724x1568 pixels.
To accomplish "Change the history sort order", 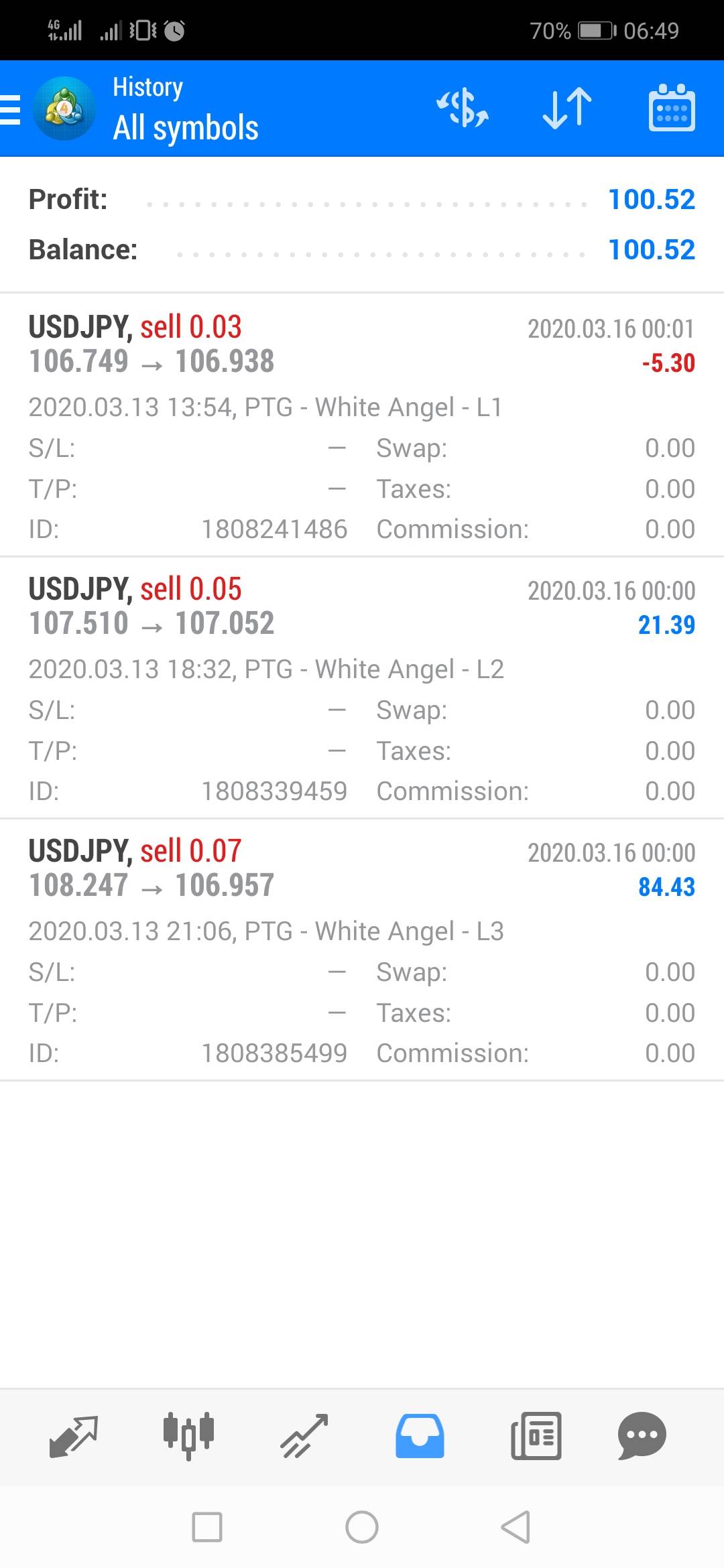I will pyautogui.click(x=567, y=109).
